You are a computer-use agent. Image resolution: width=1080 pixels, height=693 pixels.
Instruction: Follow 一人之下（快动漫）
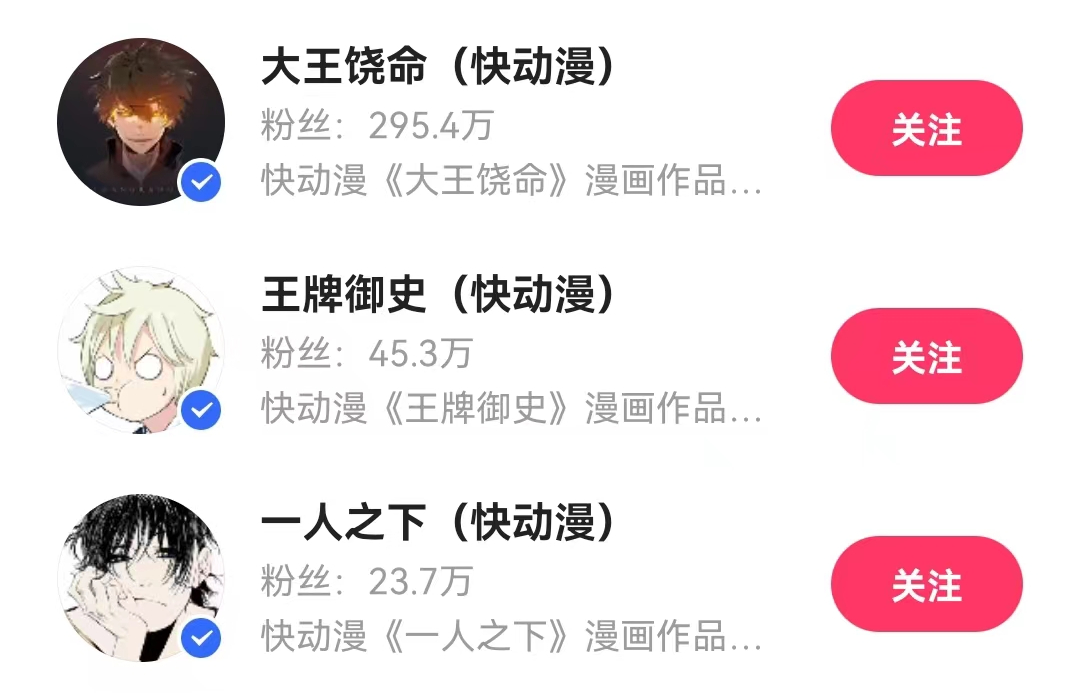tap(926, 585)
